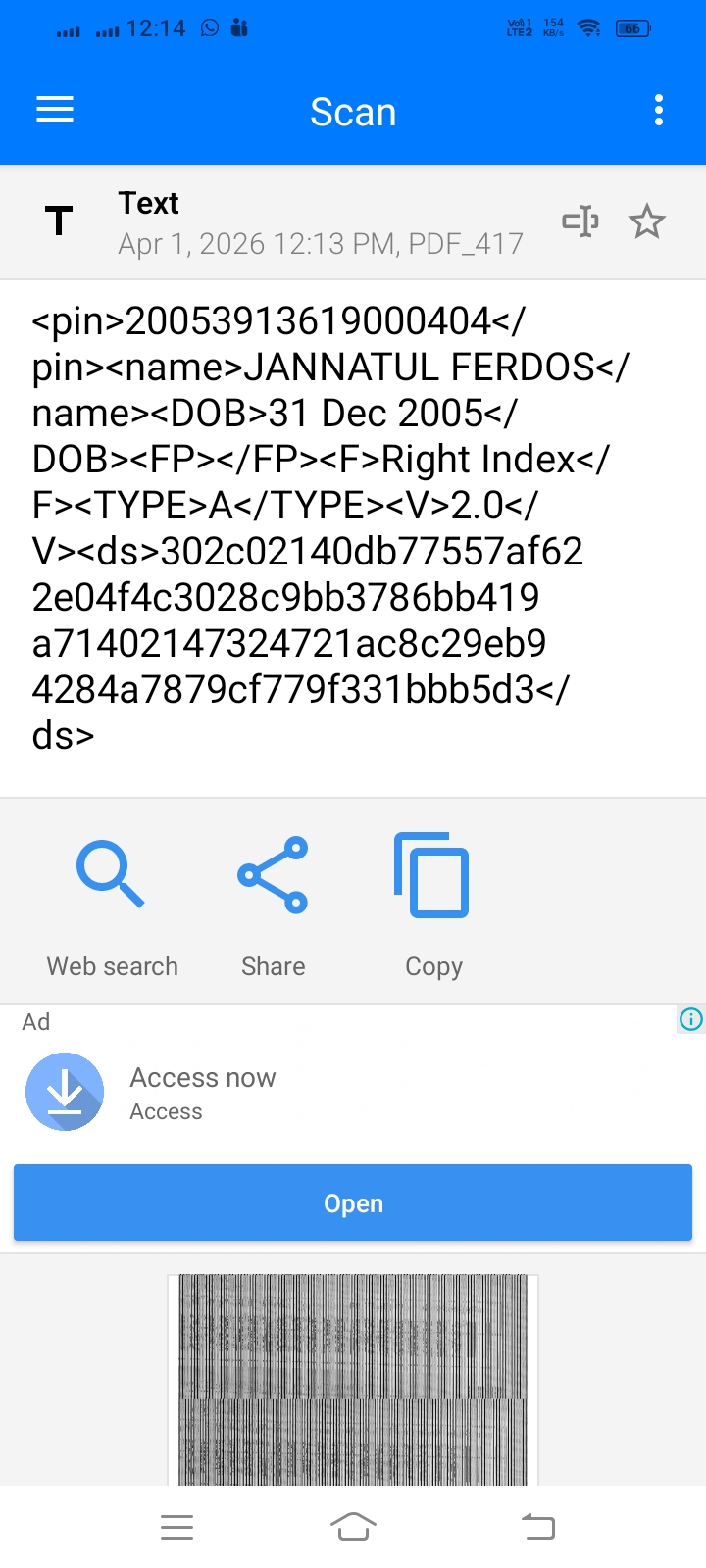Image resolution: width=706 pixels, height=1568 pixels.
Task: Copy the scanned text to clipboard
Action: 432,904
